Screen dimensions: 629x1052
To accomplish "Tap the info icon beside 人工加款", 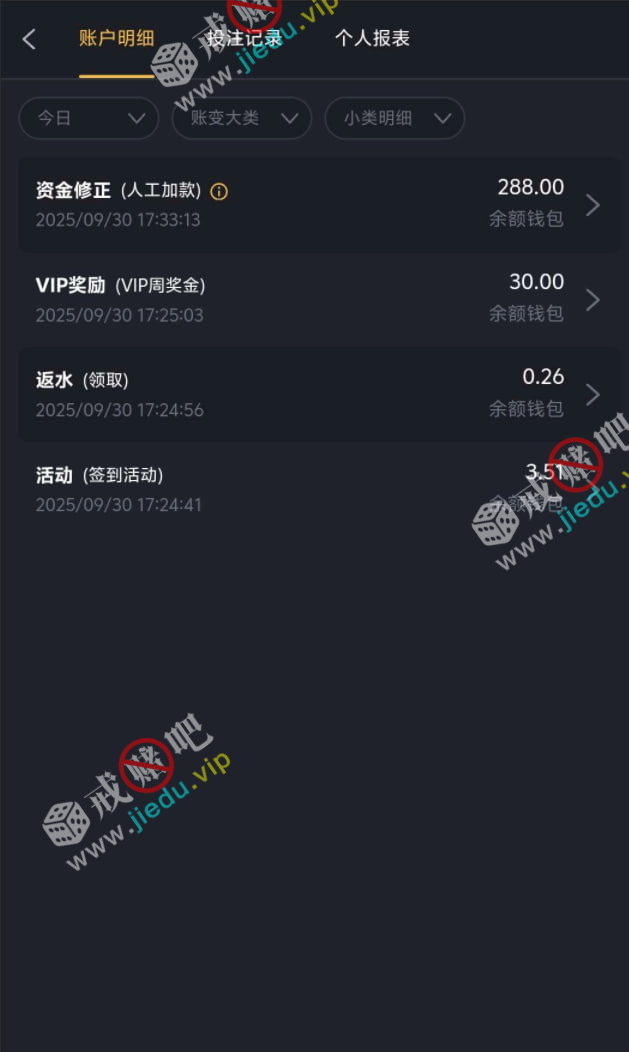I will (x=219, y=191).
